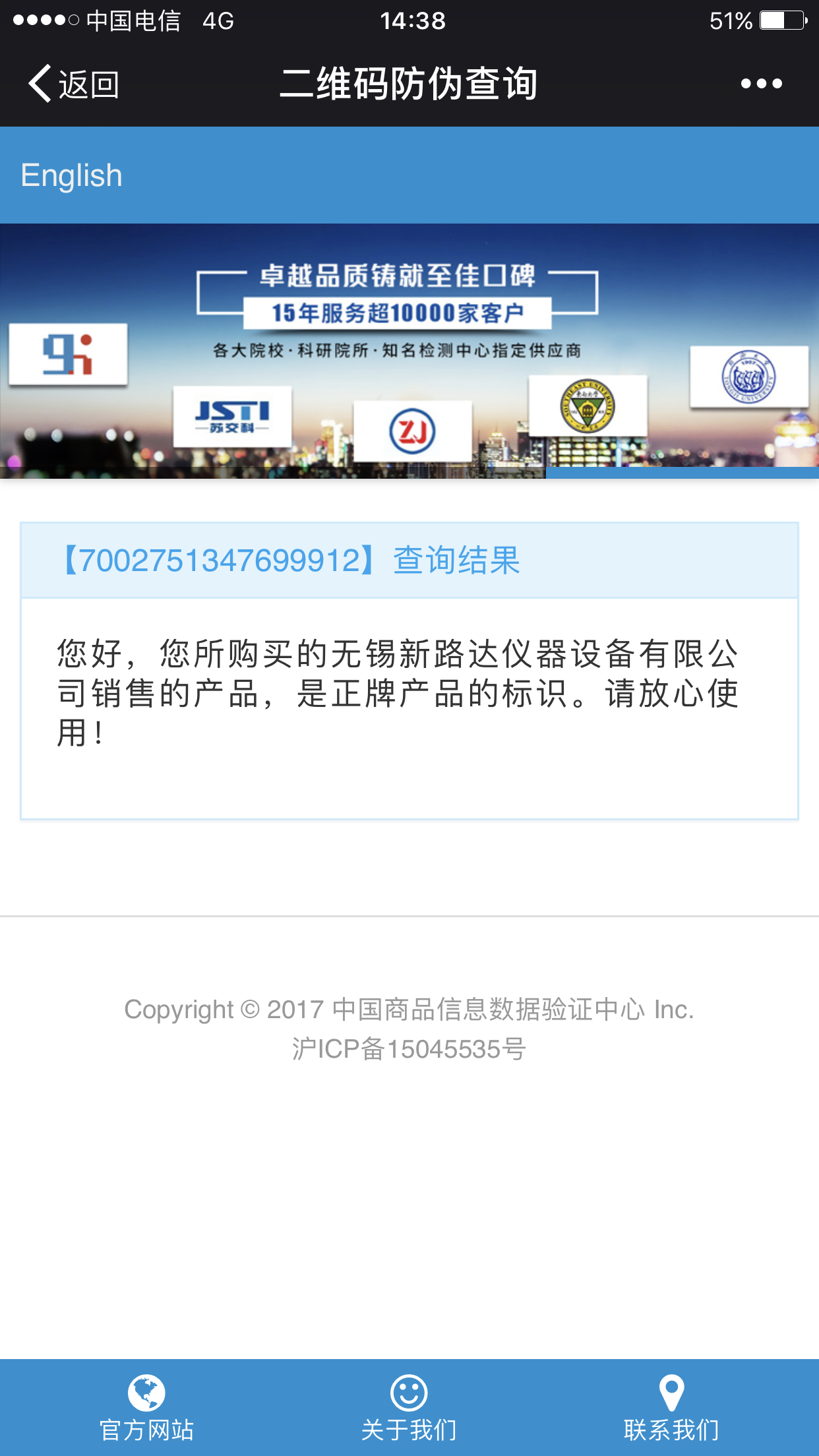819x1456 pixels.
Task: Open the promotional banner image
Action: [x=409, y=351]
